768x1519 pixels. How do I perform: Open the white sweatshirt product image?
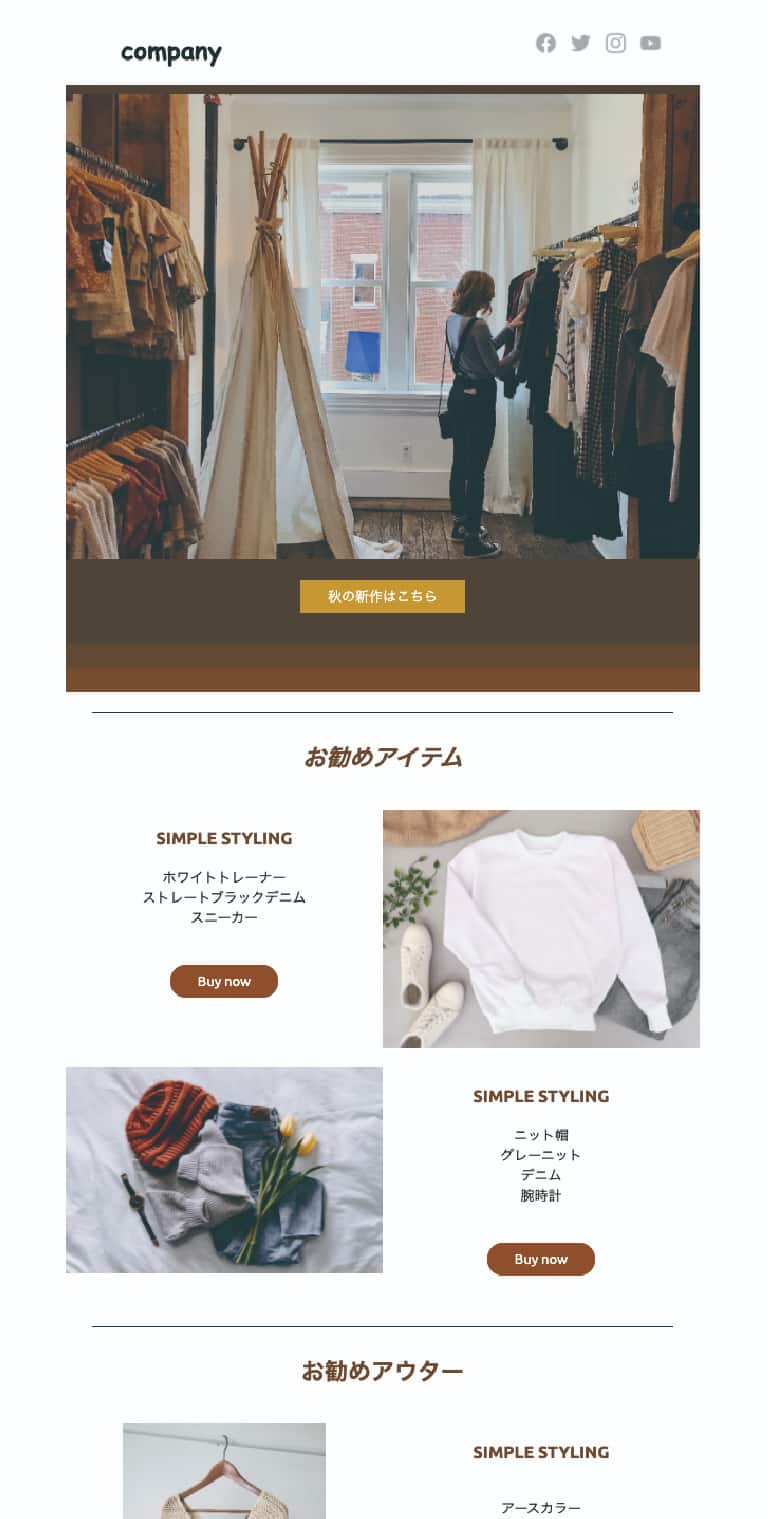[541, 929]
